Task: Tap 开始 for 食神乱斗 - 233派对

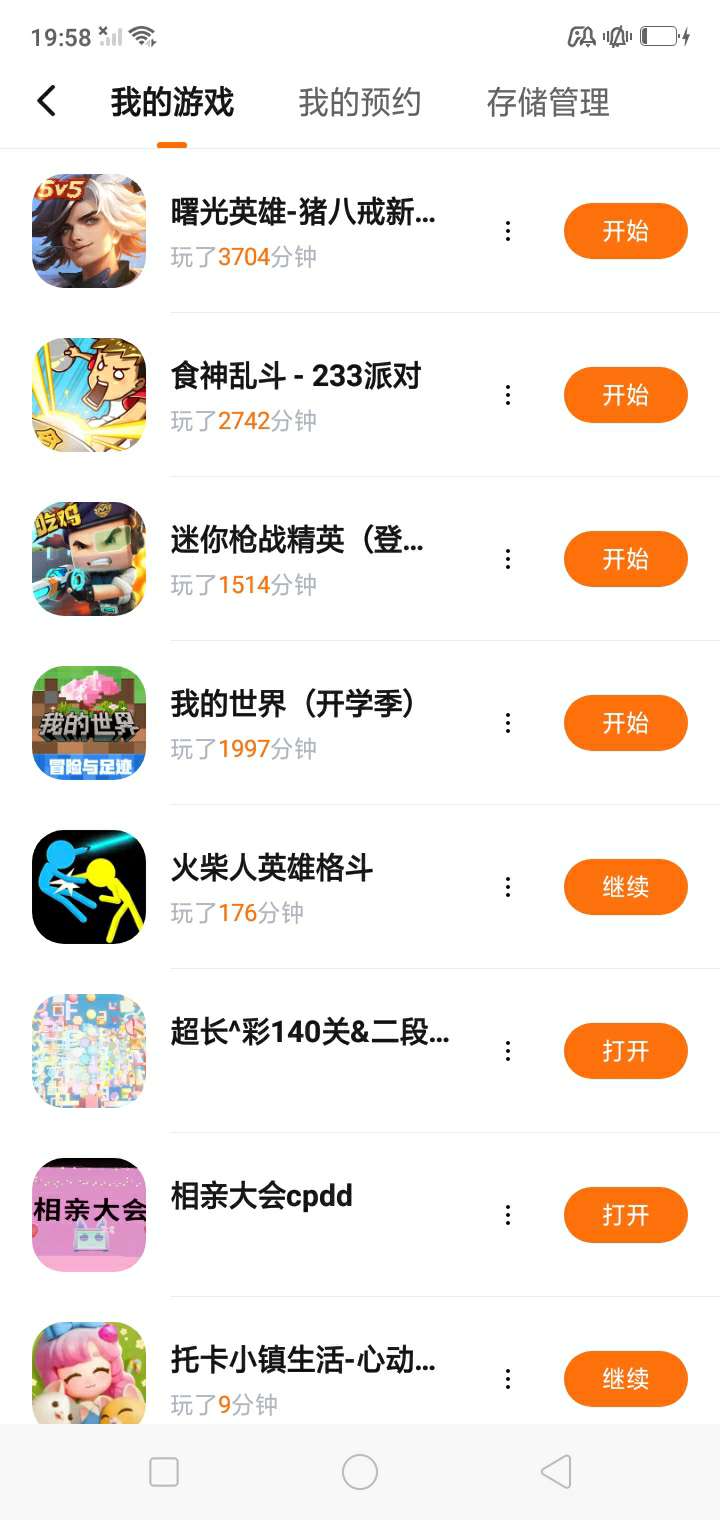Action: click(x=625, y=395)
